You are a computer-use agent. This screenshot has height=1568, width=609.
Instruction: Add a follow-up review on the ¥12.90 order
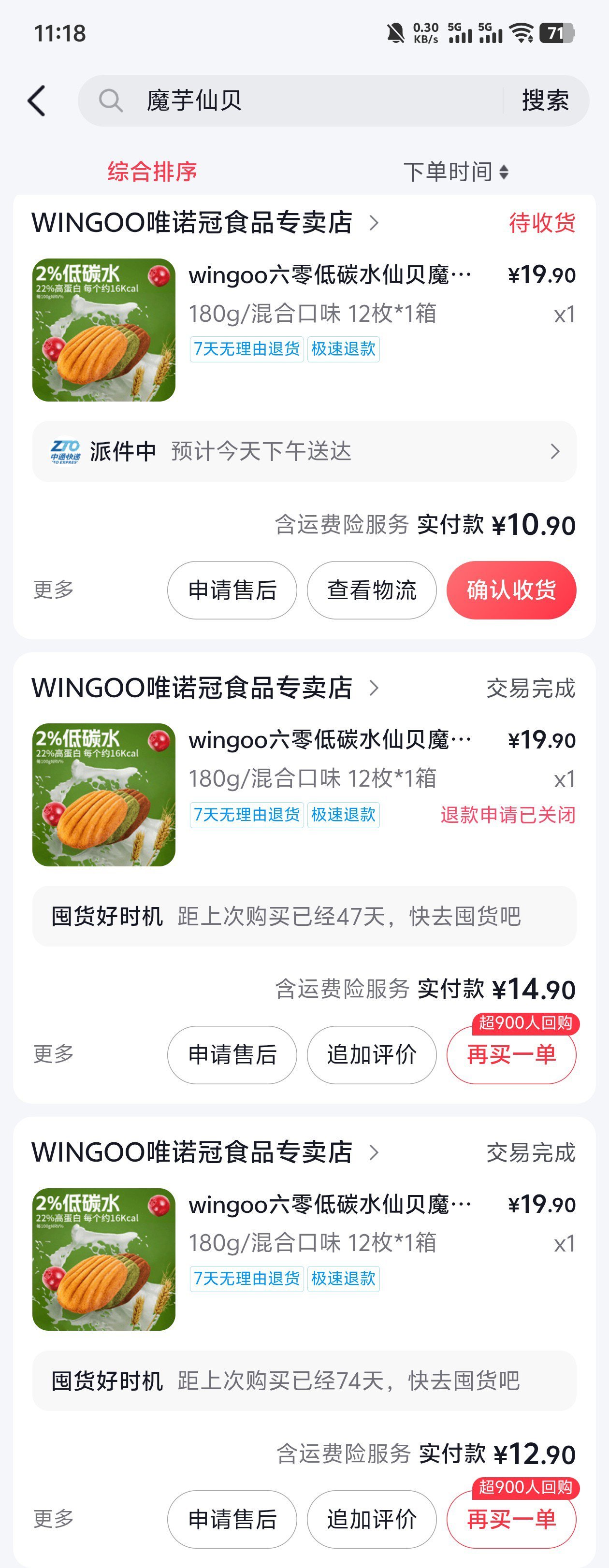click(372, 1519)
